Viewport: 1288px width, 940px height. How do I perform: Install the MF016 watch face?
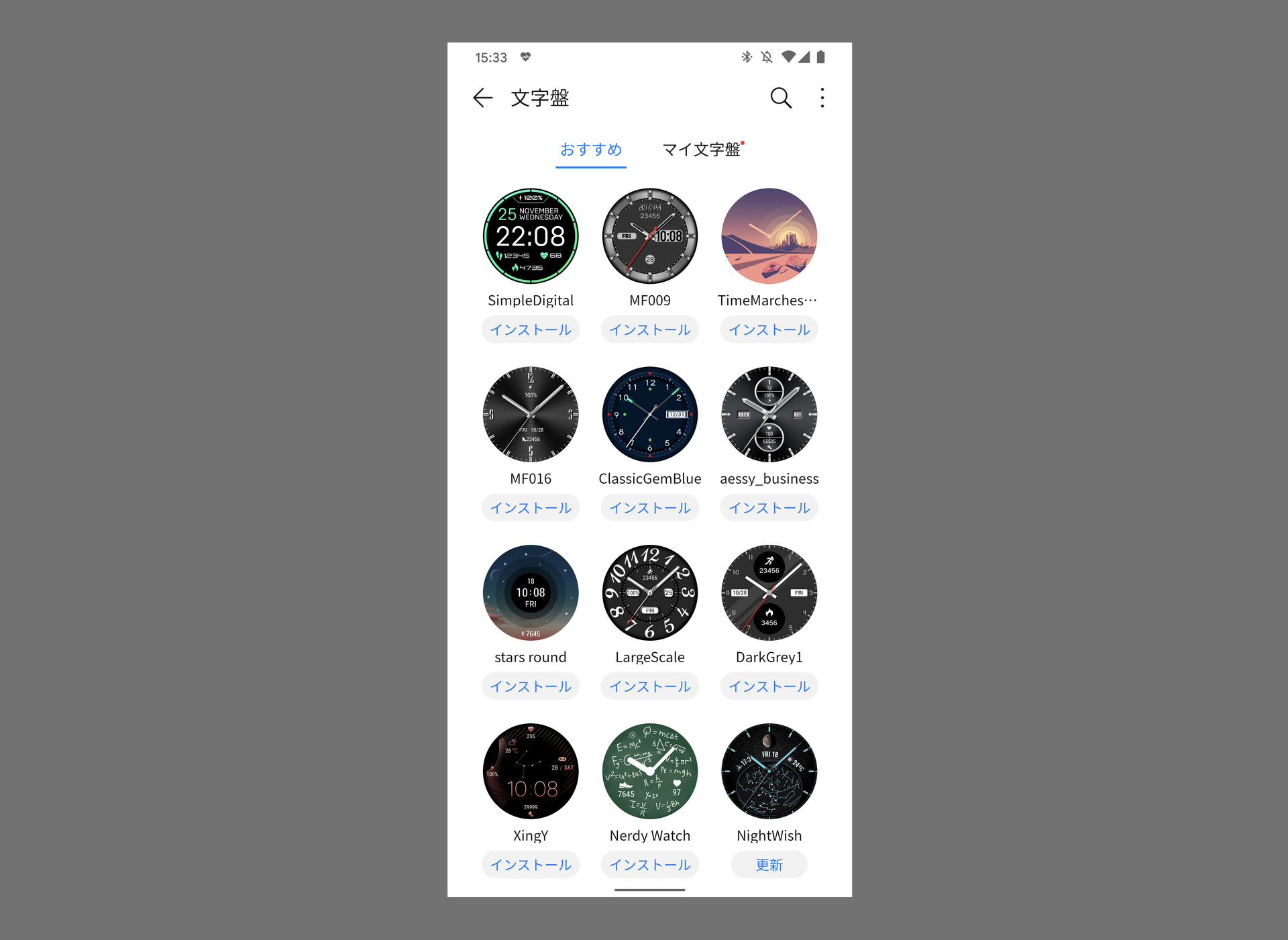531,508
